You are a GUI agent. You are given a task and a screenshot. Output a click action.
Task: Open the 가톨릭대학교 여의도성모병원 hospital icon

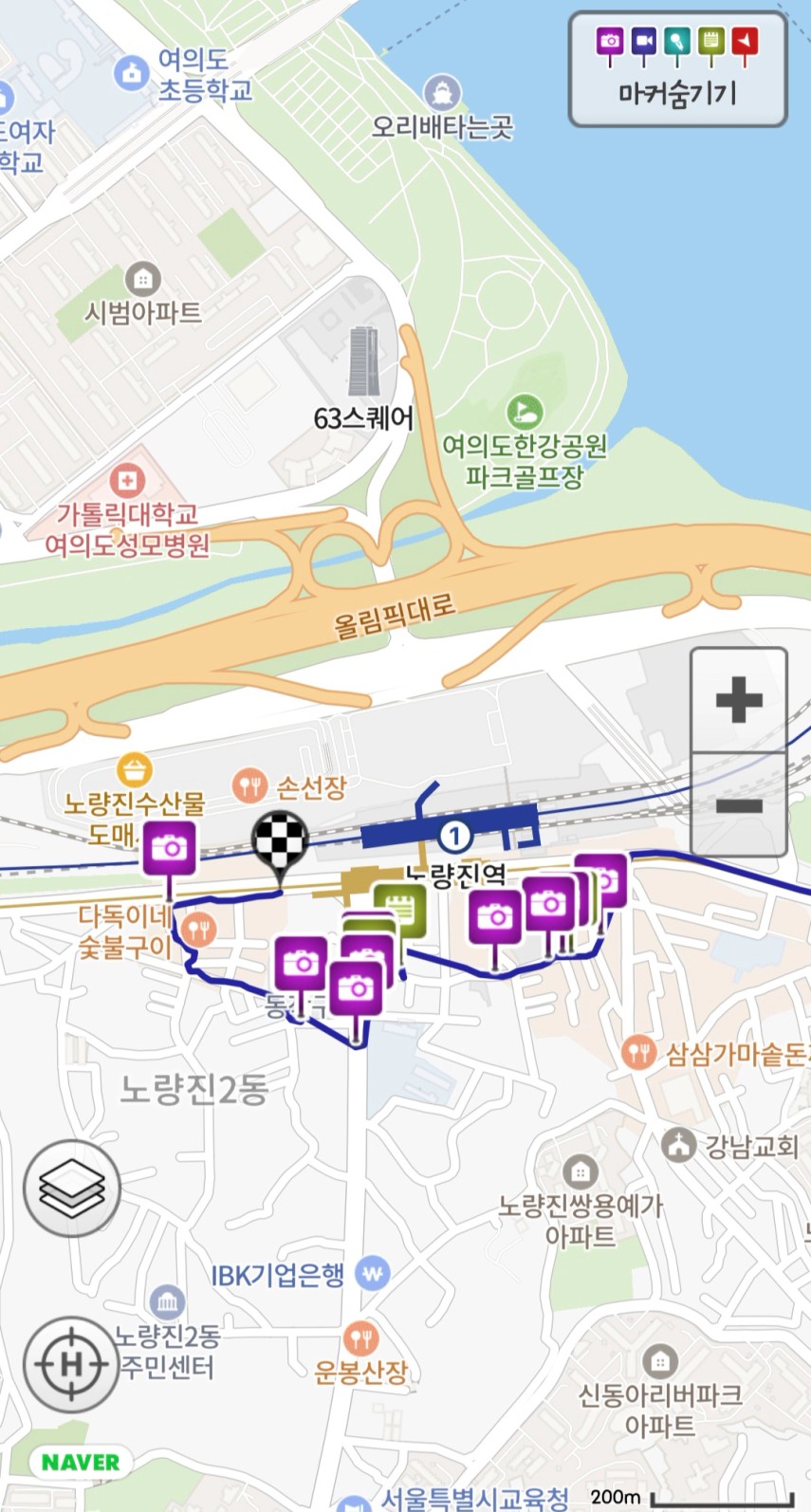[128, 480]
